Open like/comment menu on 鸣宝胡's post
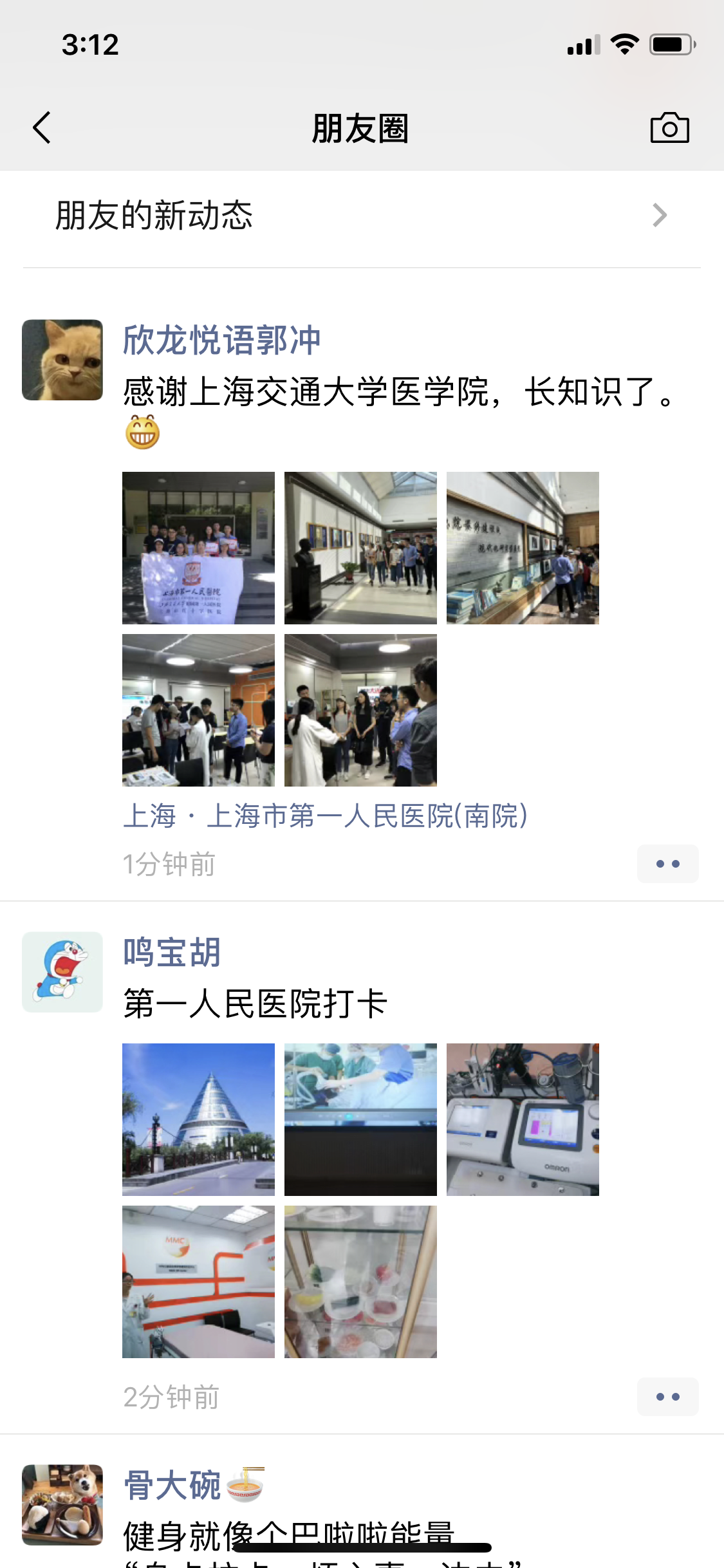 [667, 1397]
